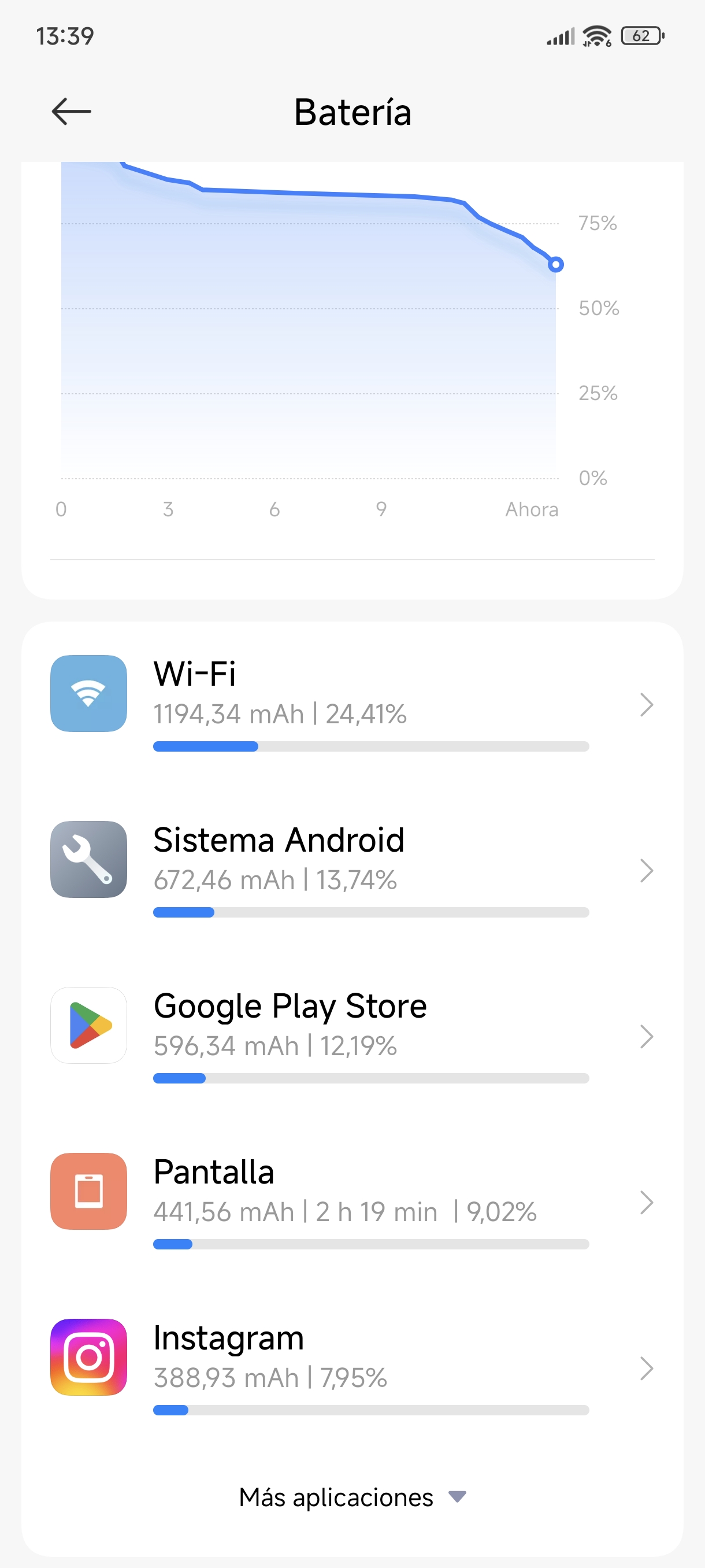Open Sistema Android battery usage
The image size is (705, 1568).
[x=352, y=870]
